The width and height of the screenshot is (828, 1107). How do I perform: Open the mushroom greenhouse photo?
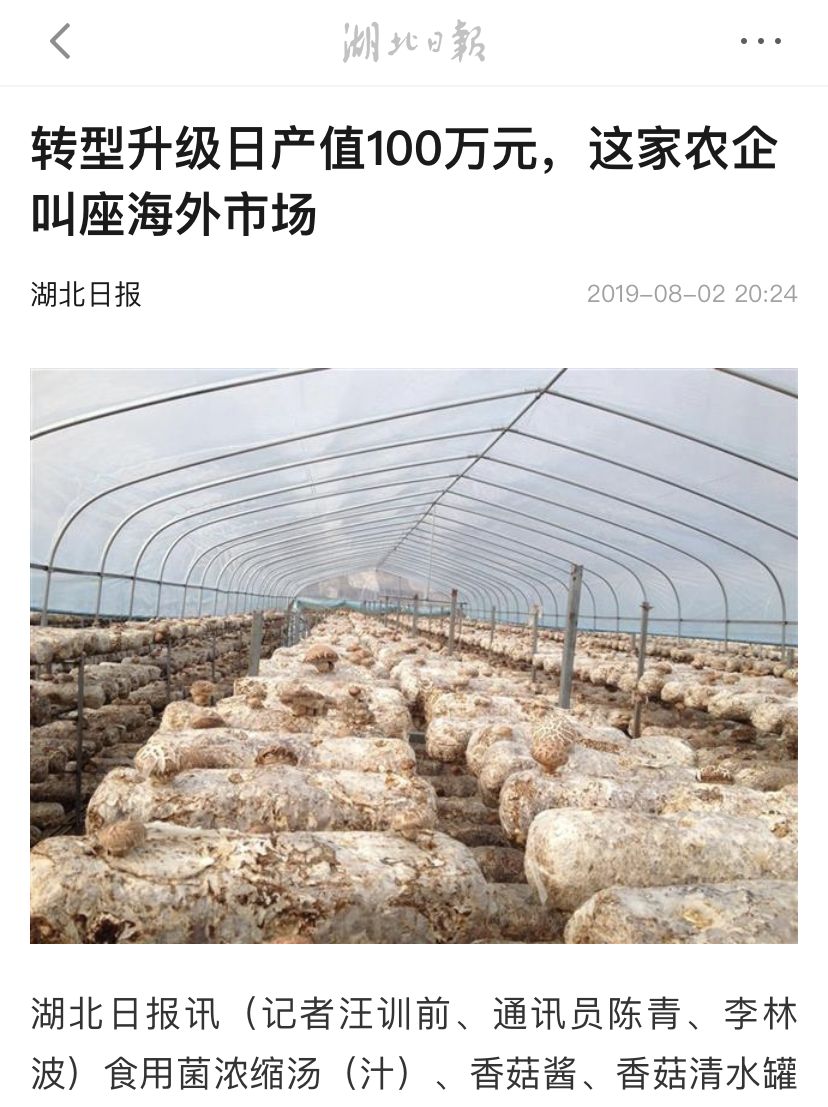tap(413, 655)
